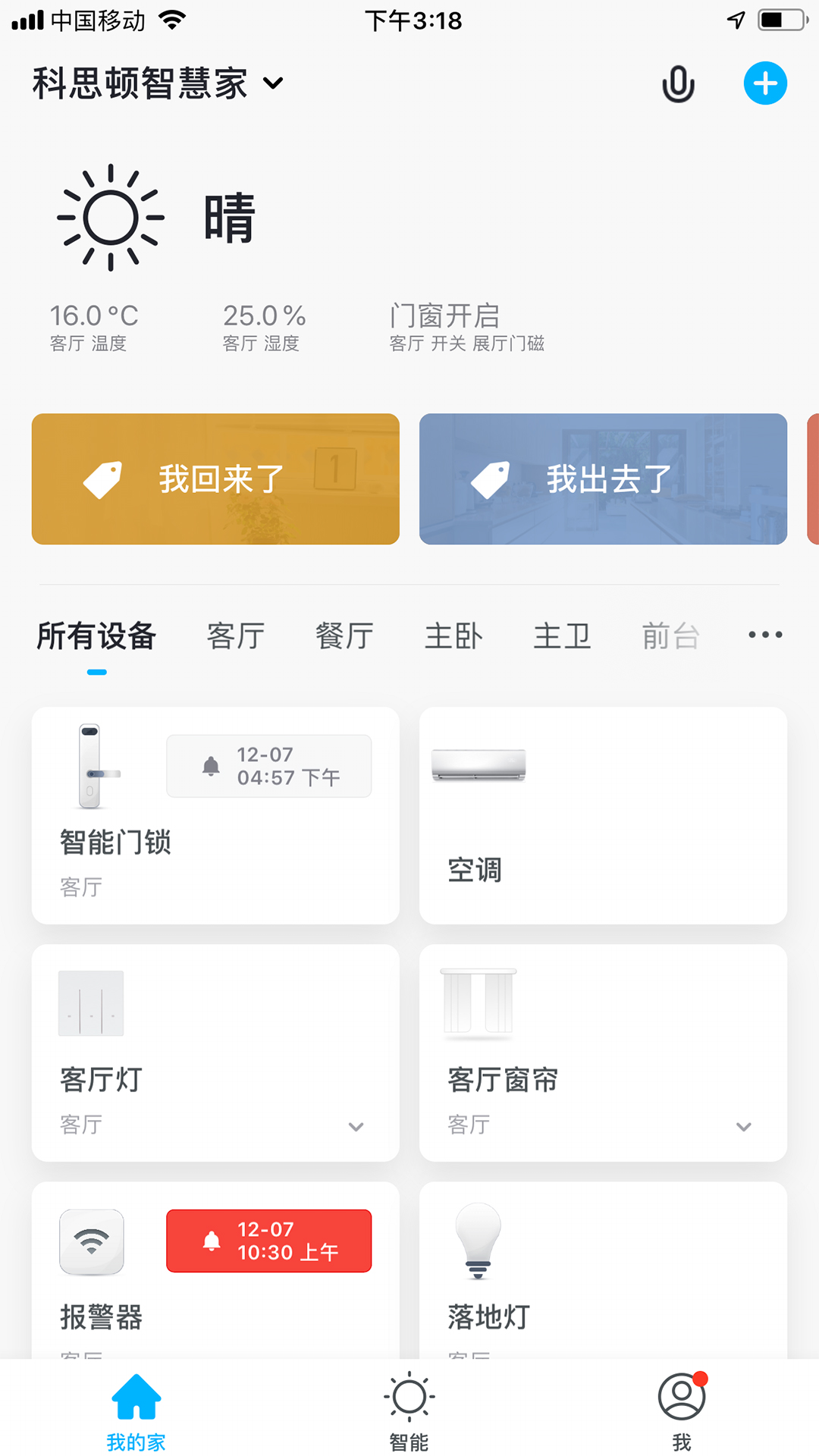Viewport: 819px width, 1456px height.
Task: Open more rooms via the ellipsis
Action: (764, 635)
